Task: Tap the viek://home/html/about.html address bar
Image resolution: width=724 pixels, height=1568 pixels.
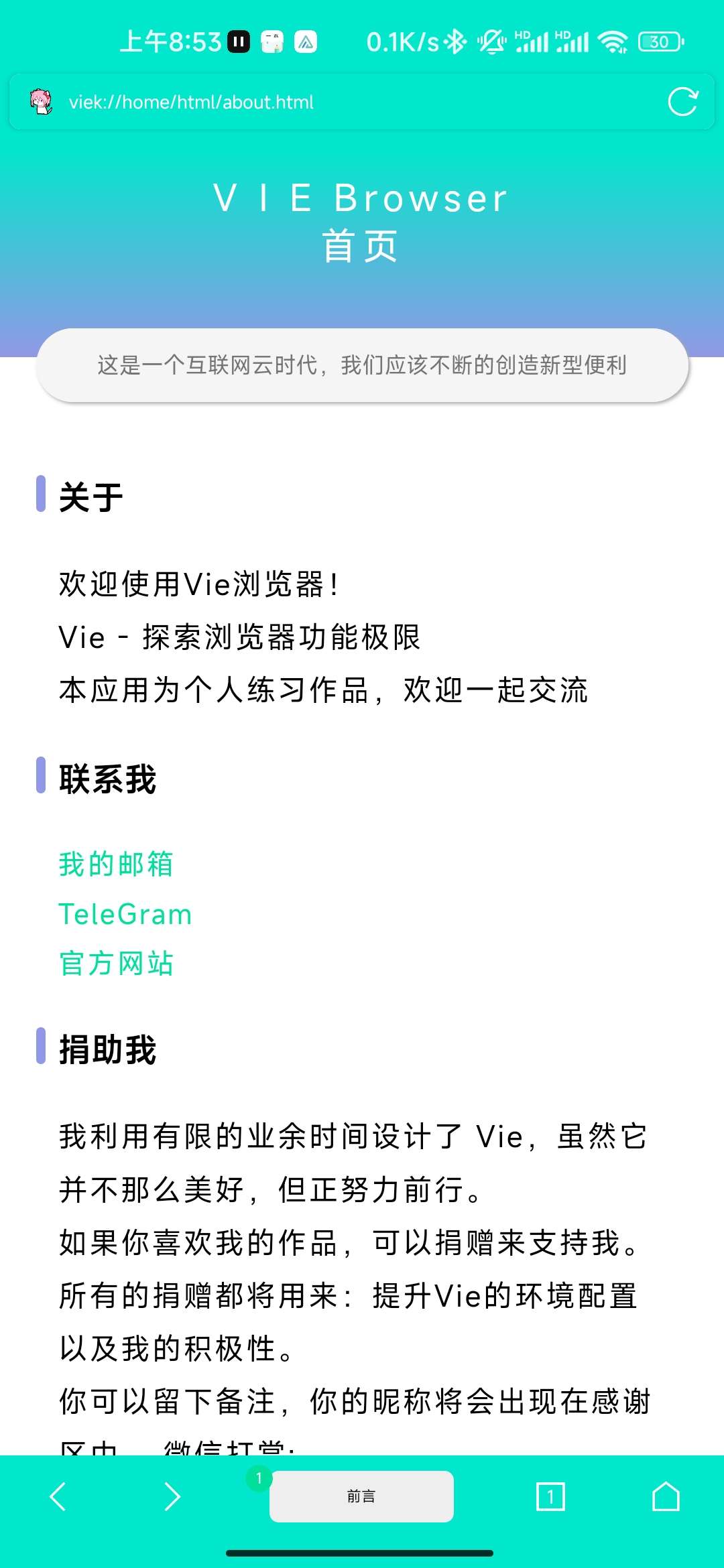Action: click(x=335, y=102)
